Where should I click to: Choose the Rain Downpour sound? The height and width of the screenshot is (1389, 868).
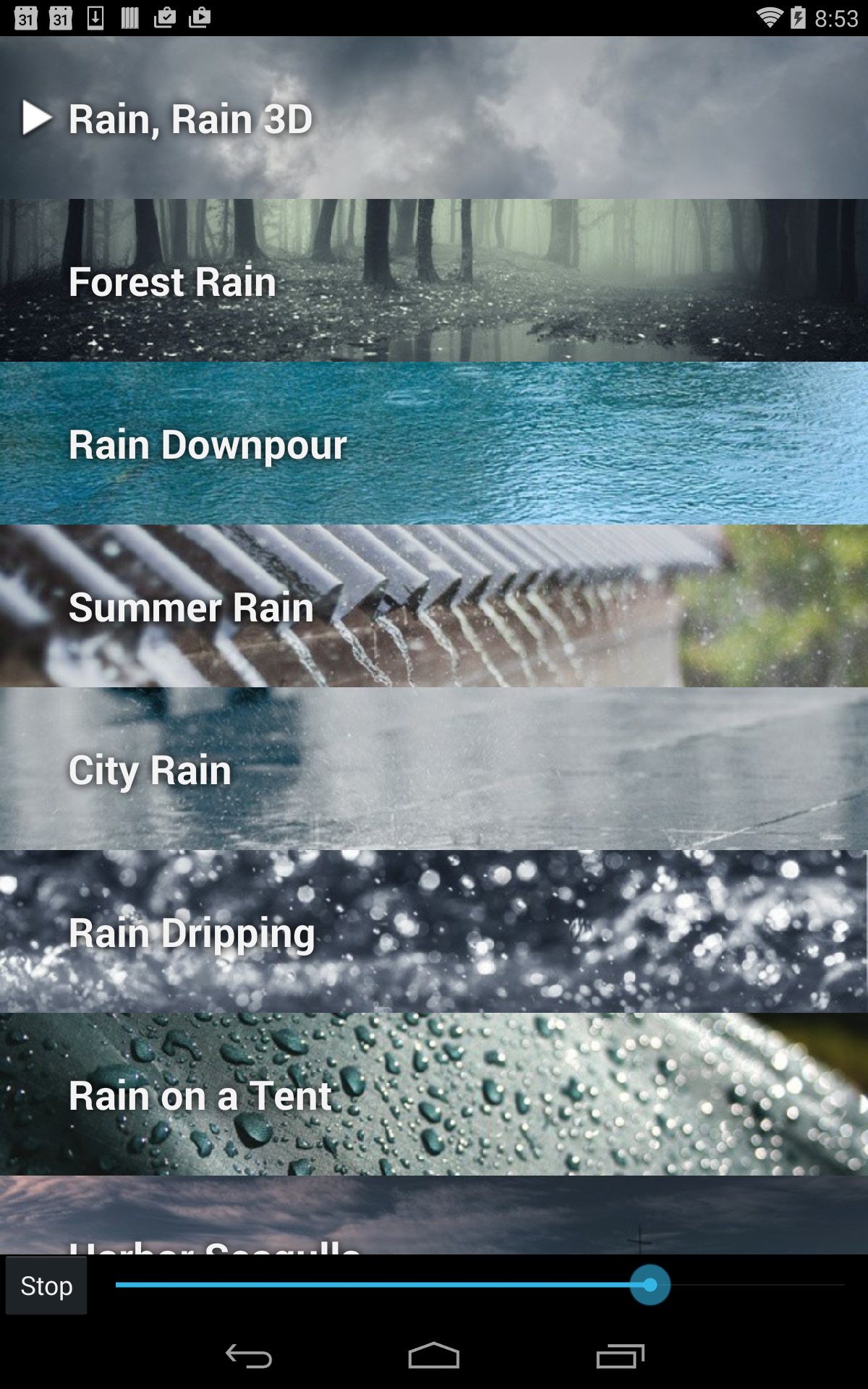pyautogui.click(x=434, y=443)
